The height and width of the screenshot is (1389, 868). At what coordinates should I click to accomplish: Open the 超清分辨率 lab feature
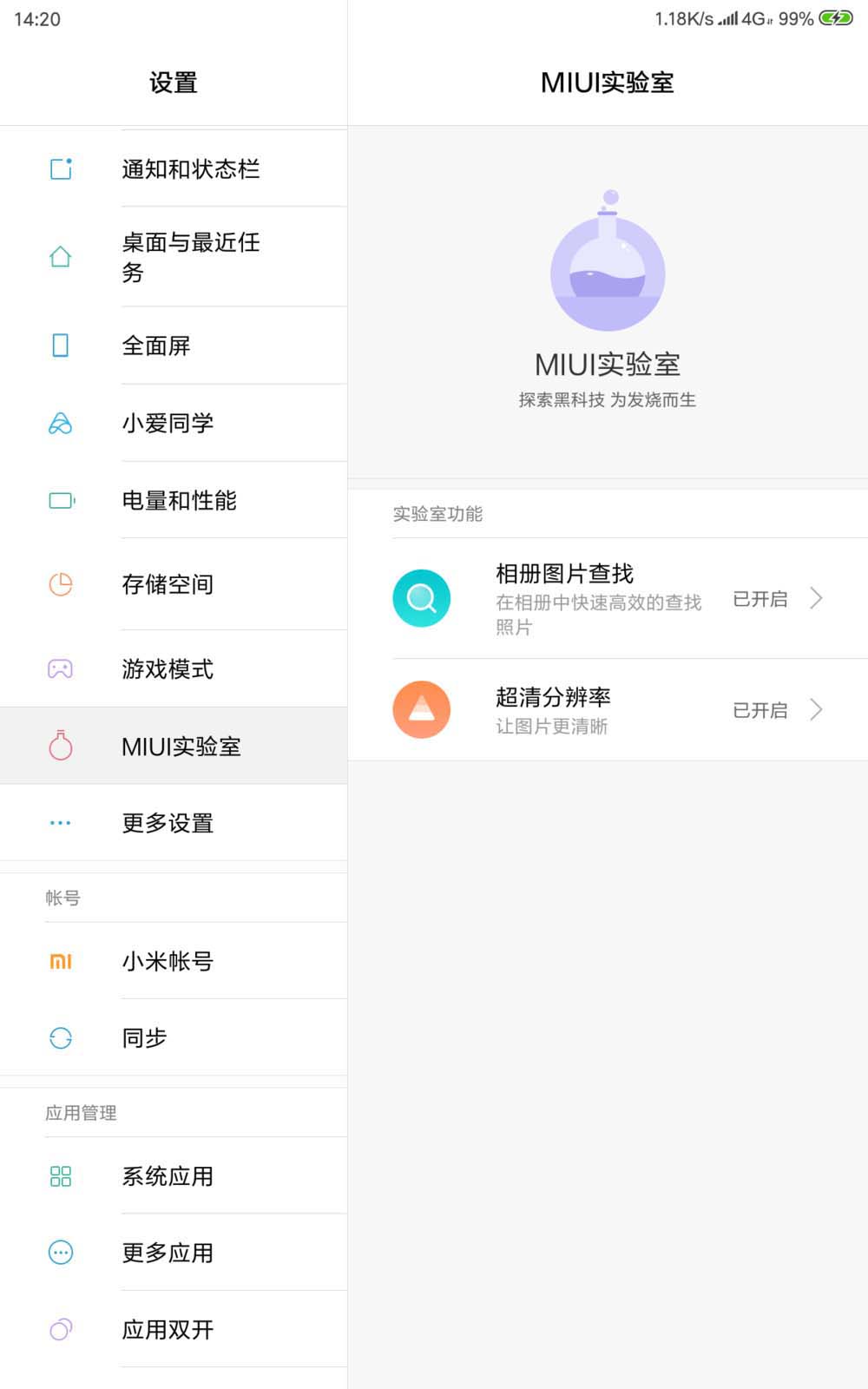tap(608, 709)
